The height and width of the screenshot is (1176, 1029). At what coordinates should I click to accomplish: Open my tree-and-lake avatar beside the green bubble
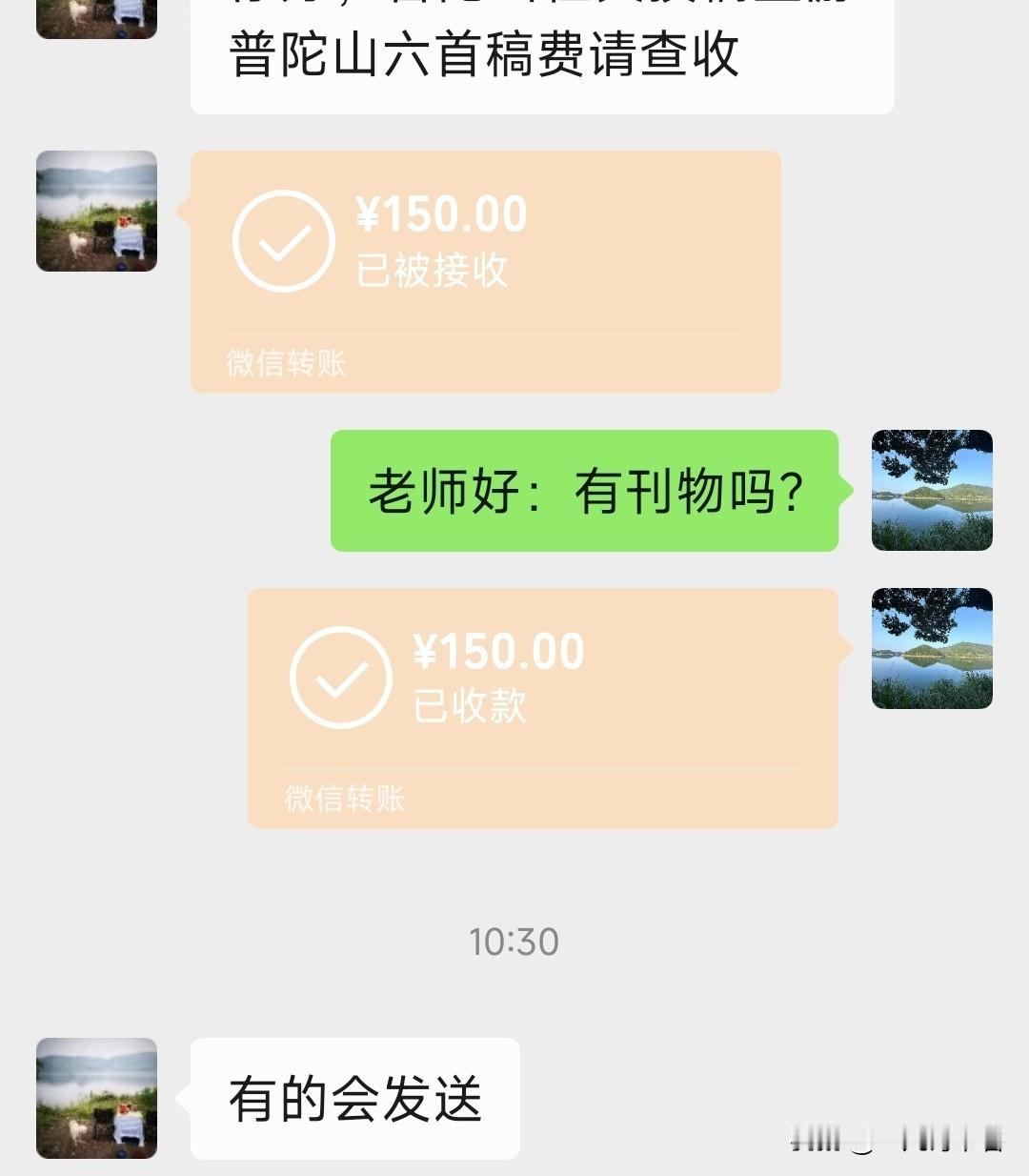coord(932,491)
